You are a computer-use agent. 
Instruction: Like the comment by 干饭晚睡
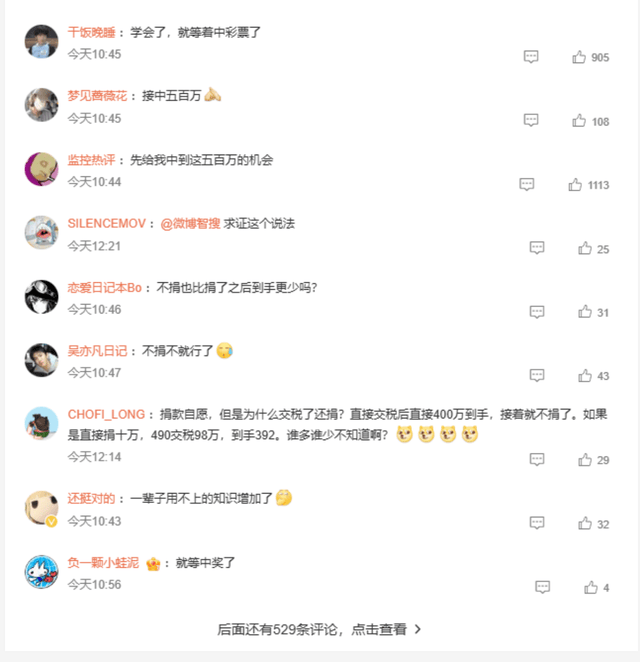pos(579,57)
